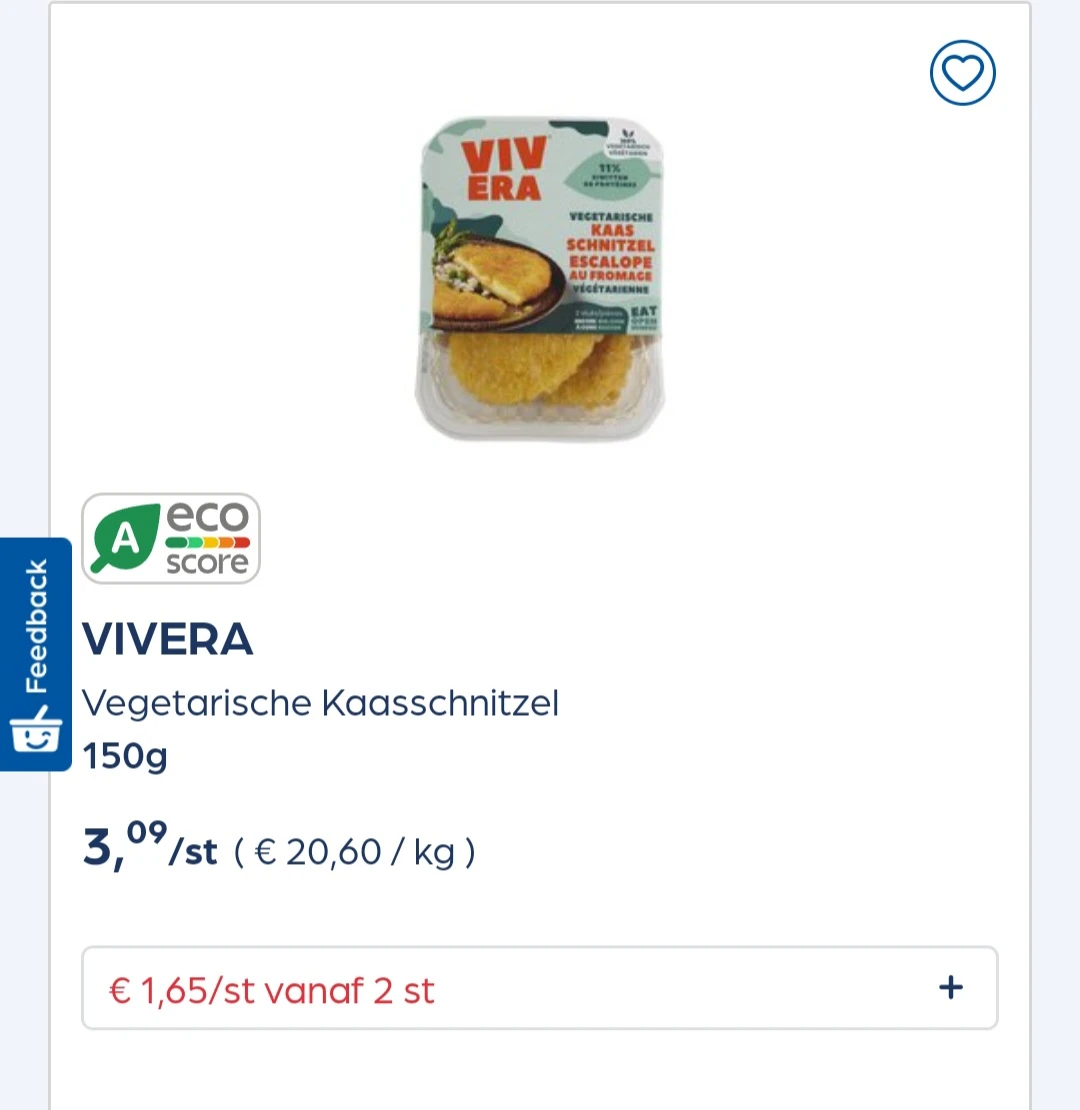View eco score A details
This screenshot has height=1110, width=1080.
171,539
